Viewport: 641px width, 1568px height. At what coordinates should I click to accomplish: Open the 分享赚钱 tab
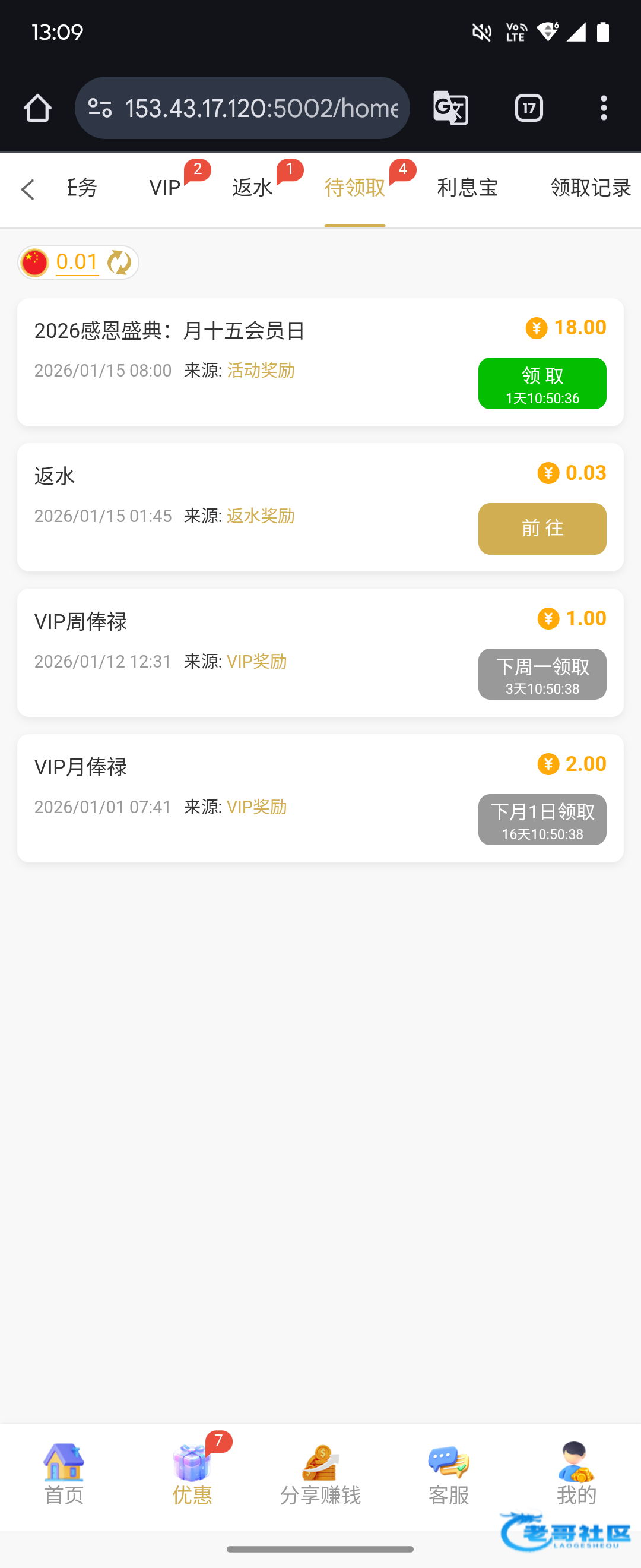click(320, 1473)
